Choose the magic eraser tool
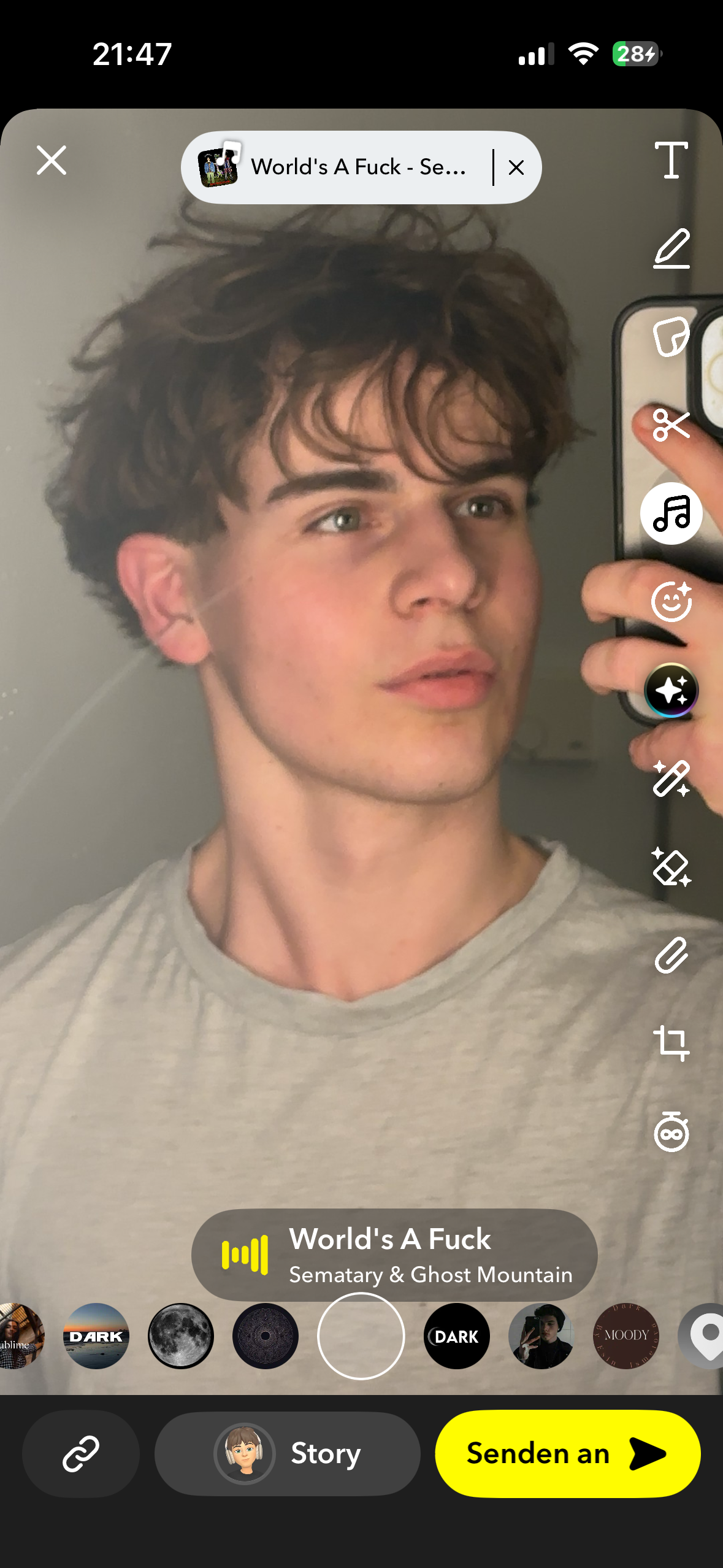The image size is (723, 1568). click(x=671, y=867)
